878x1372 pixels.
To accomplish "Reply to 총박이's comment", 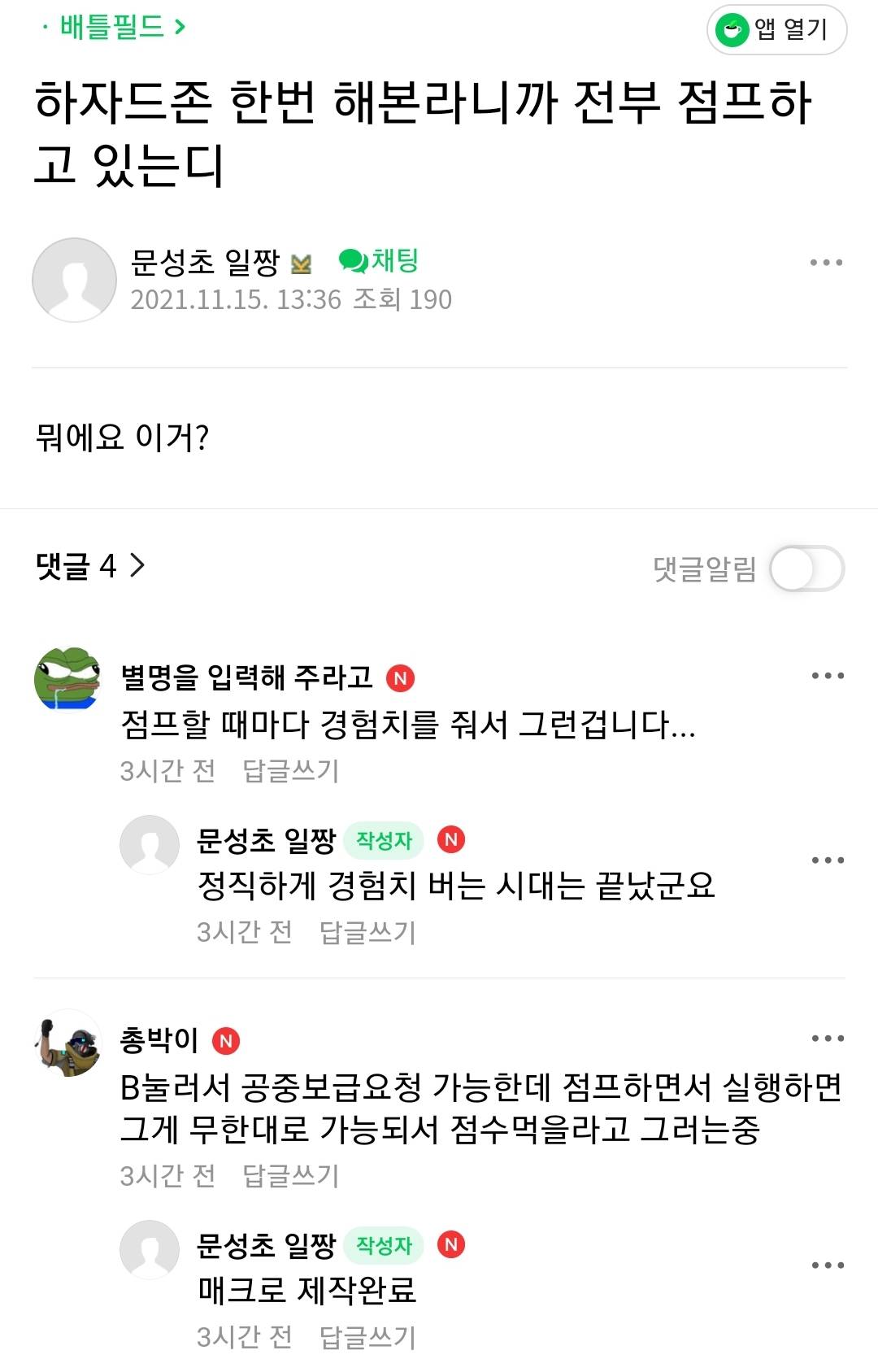I will 290,1175.
